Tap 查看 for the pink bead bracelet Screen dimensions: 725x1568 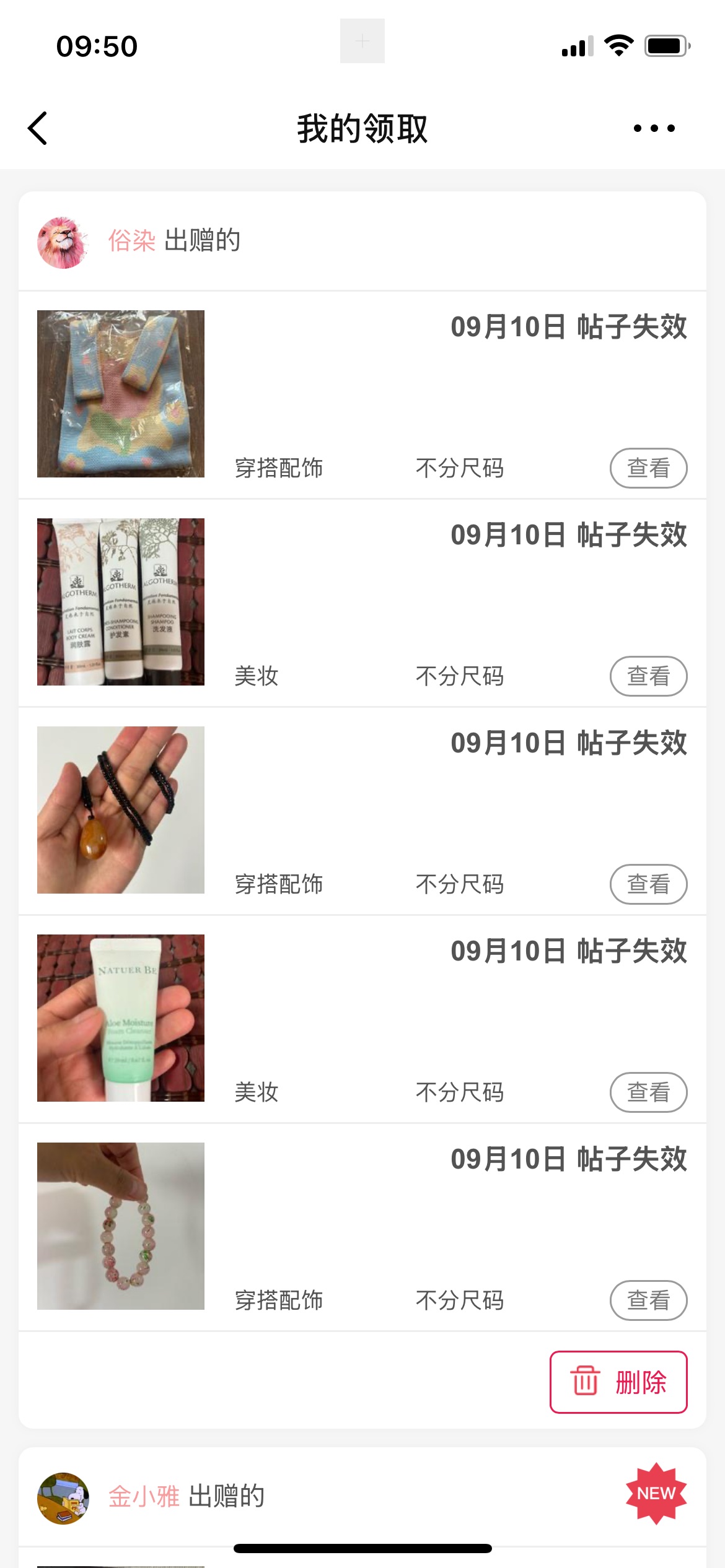(648, 1300)
